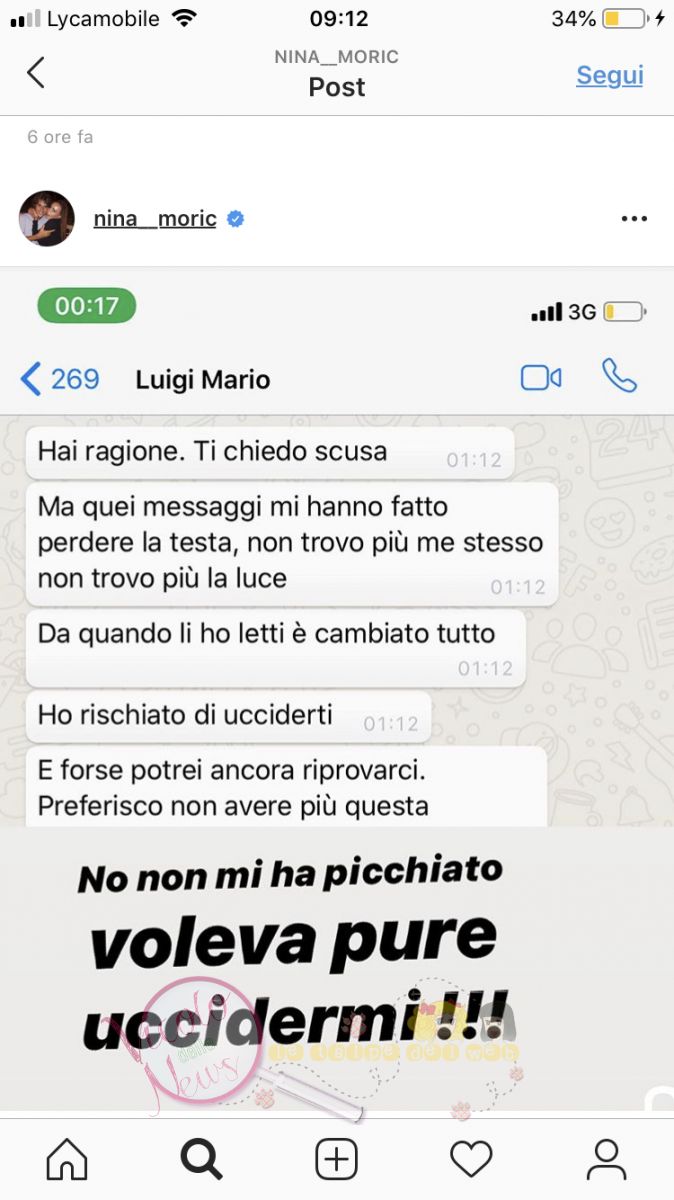Go back from the Post screen
Screen dimensions: 674x1200
36,73
